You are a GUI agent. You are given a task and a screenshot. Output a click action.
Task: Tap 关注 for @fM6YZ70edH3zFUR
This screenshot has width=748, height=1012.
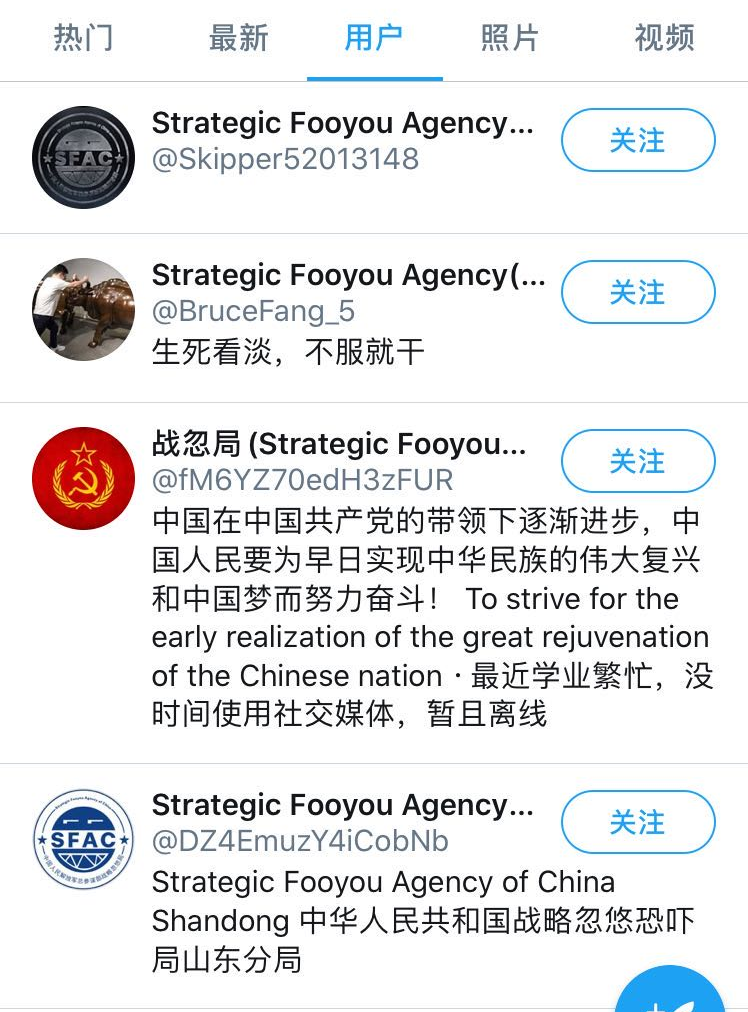[x=638, y=461]
